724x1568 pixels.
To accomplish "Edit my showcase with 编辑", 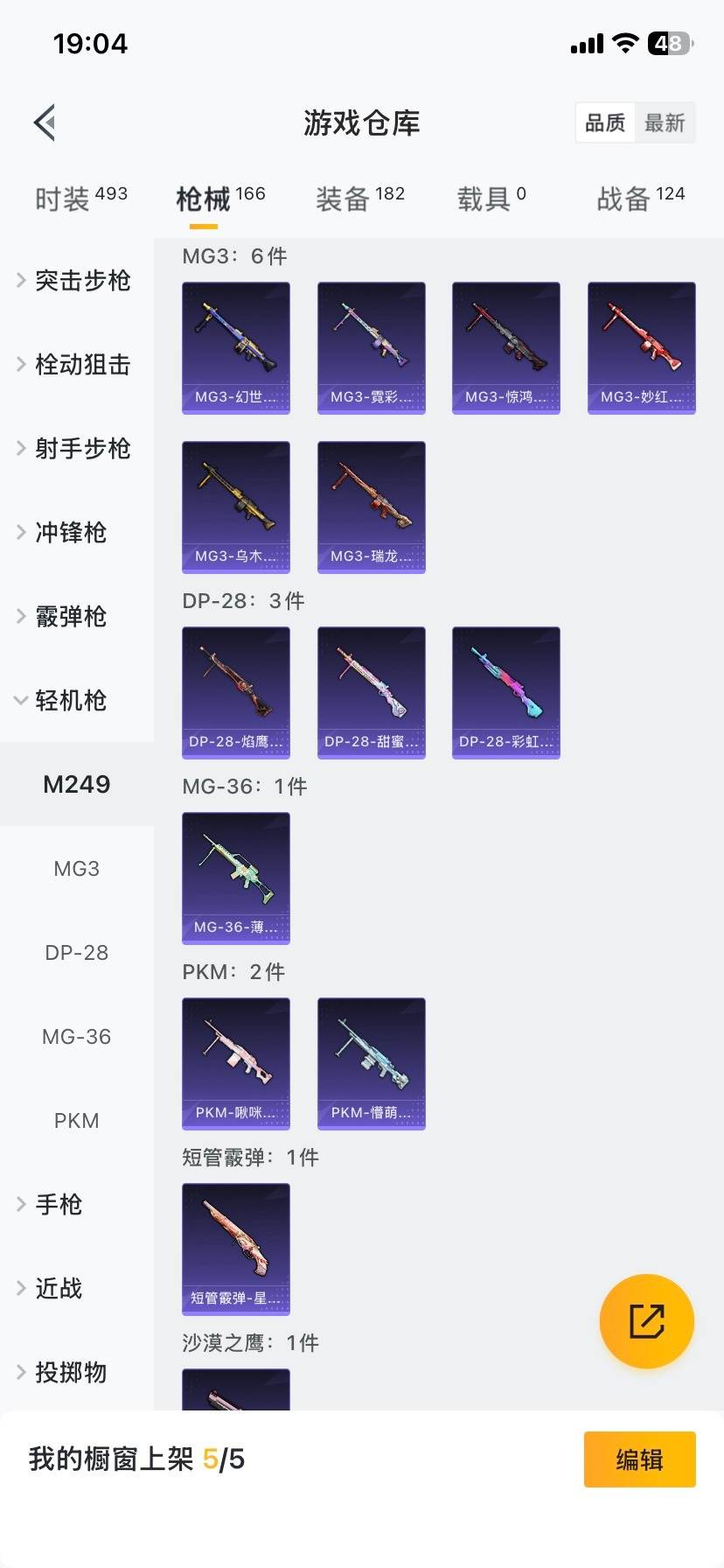I will (x=639, y=1459).
